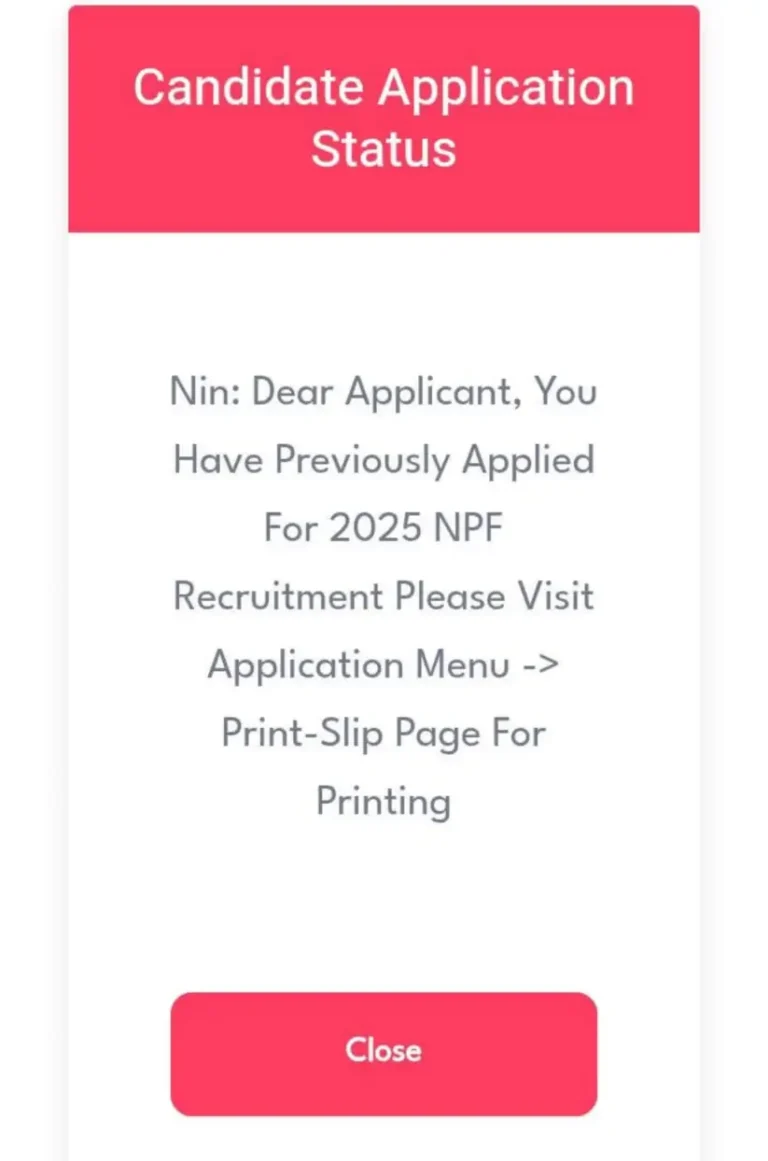768x1161 pixels.
Task: Click the overlay area right of the dialog
Action: 735,580
